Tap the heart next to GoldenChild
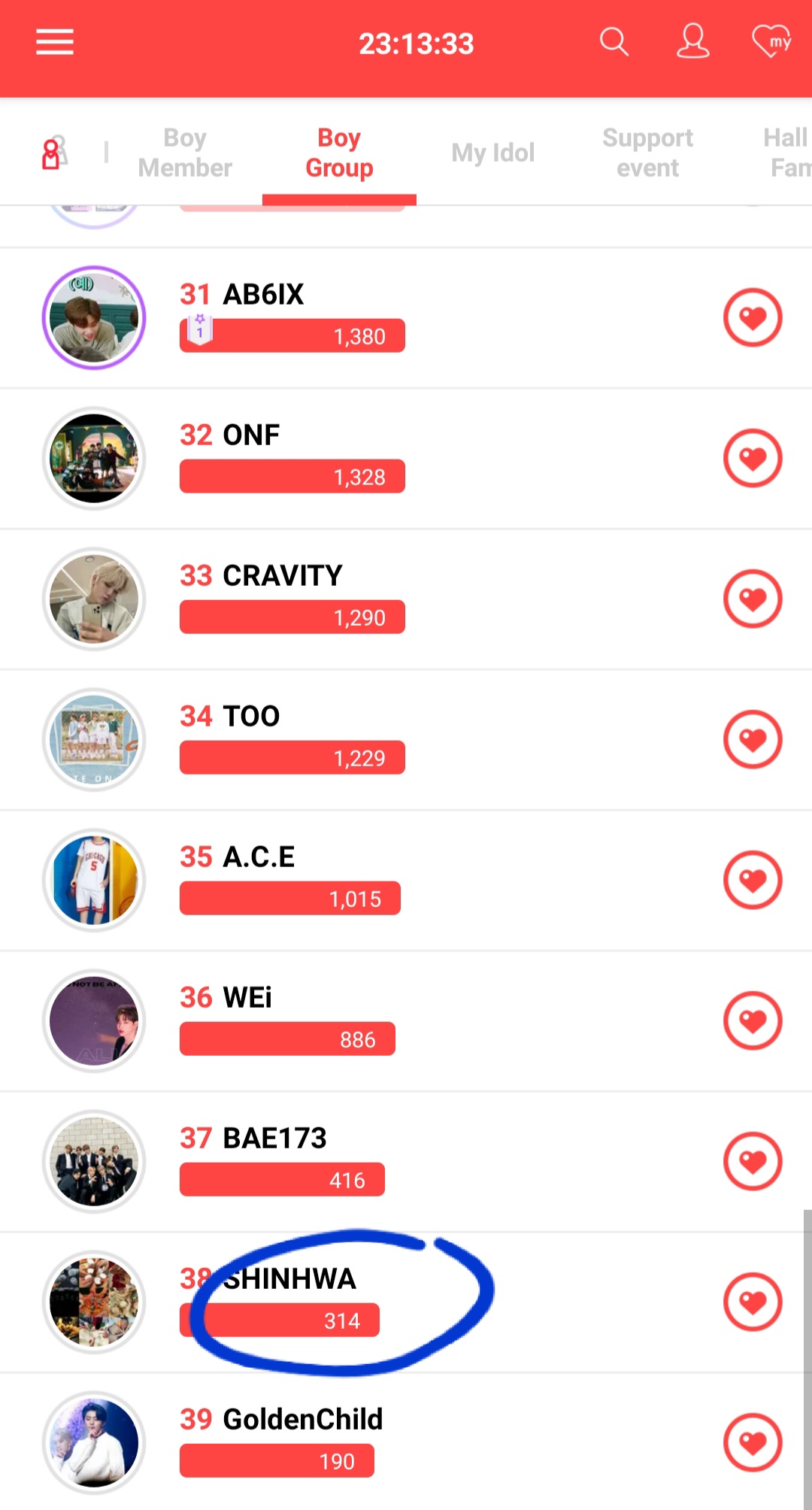 point(753,1442)
